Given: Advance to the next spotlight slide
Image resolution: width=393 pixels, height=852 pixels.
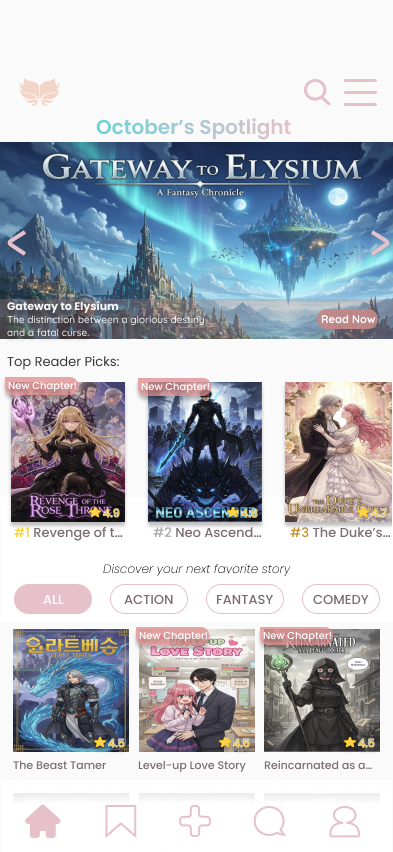Looking at the screenshot, I should (380, 243).
